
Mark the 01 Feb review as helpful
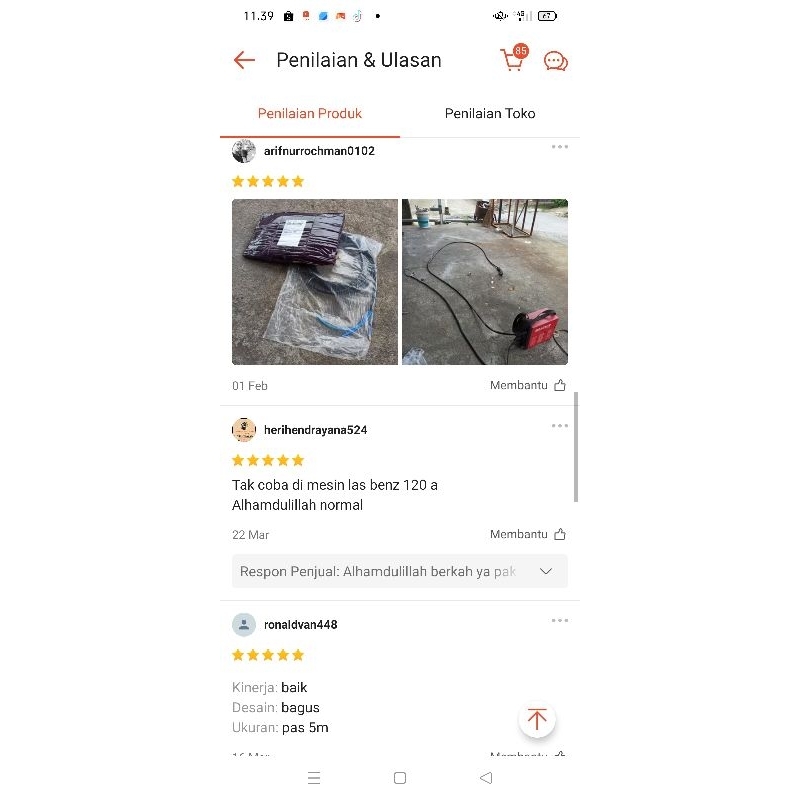(x=559, y=385)
